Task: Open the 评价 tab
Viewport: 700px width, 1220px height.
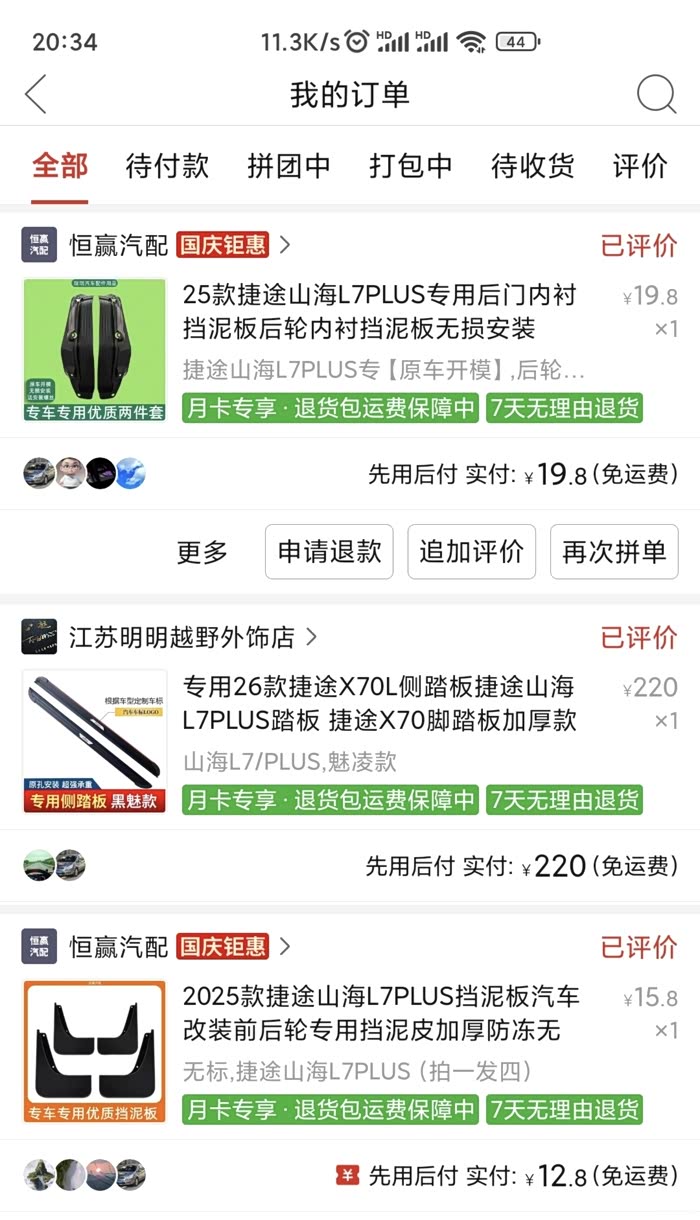Action: pyautogui.click(x=640, y=166)
